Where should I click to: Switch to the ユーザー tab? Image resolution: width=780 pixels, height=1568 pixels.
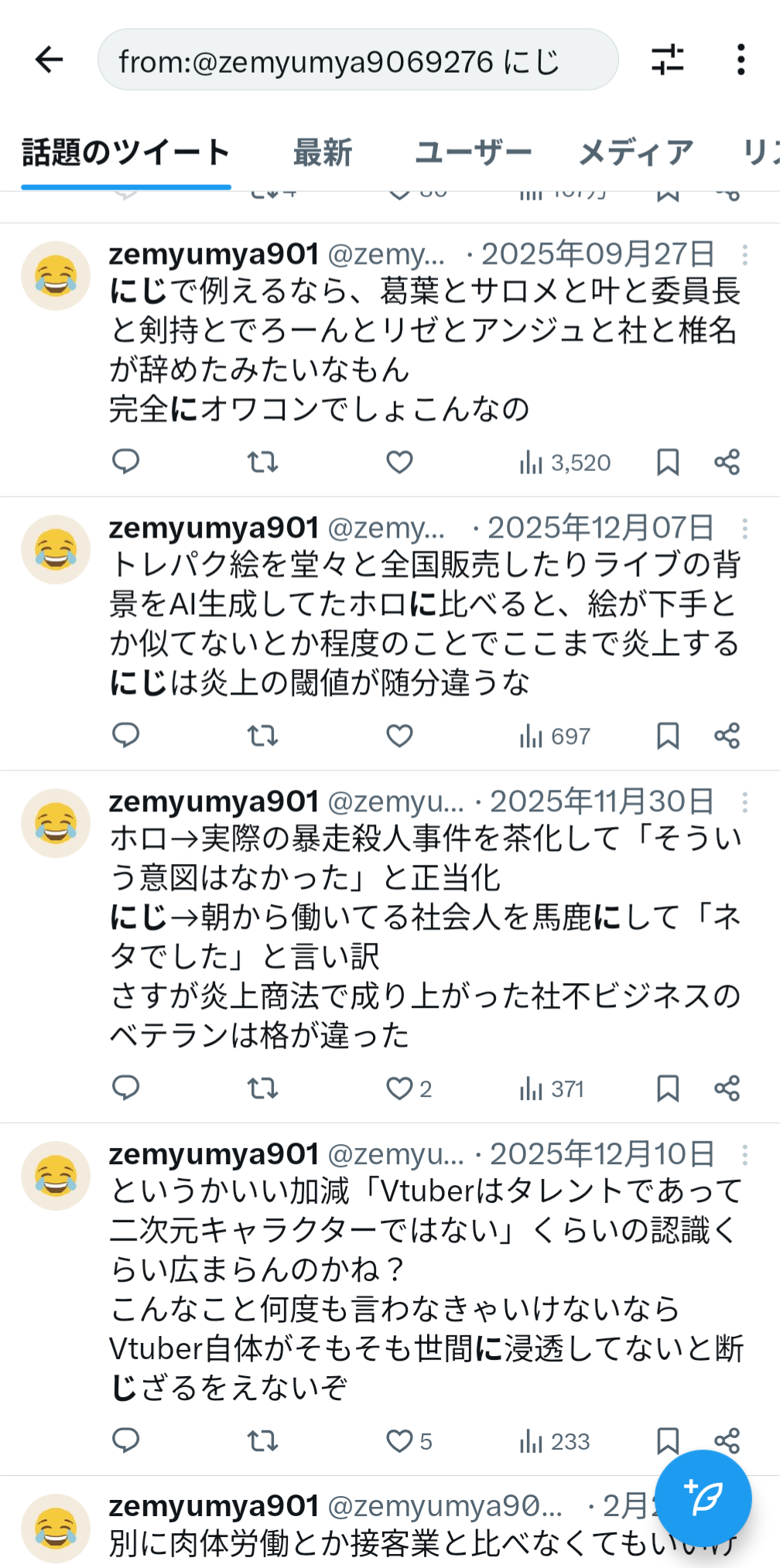point(474,152)
